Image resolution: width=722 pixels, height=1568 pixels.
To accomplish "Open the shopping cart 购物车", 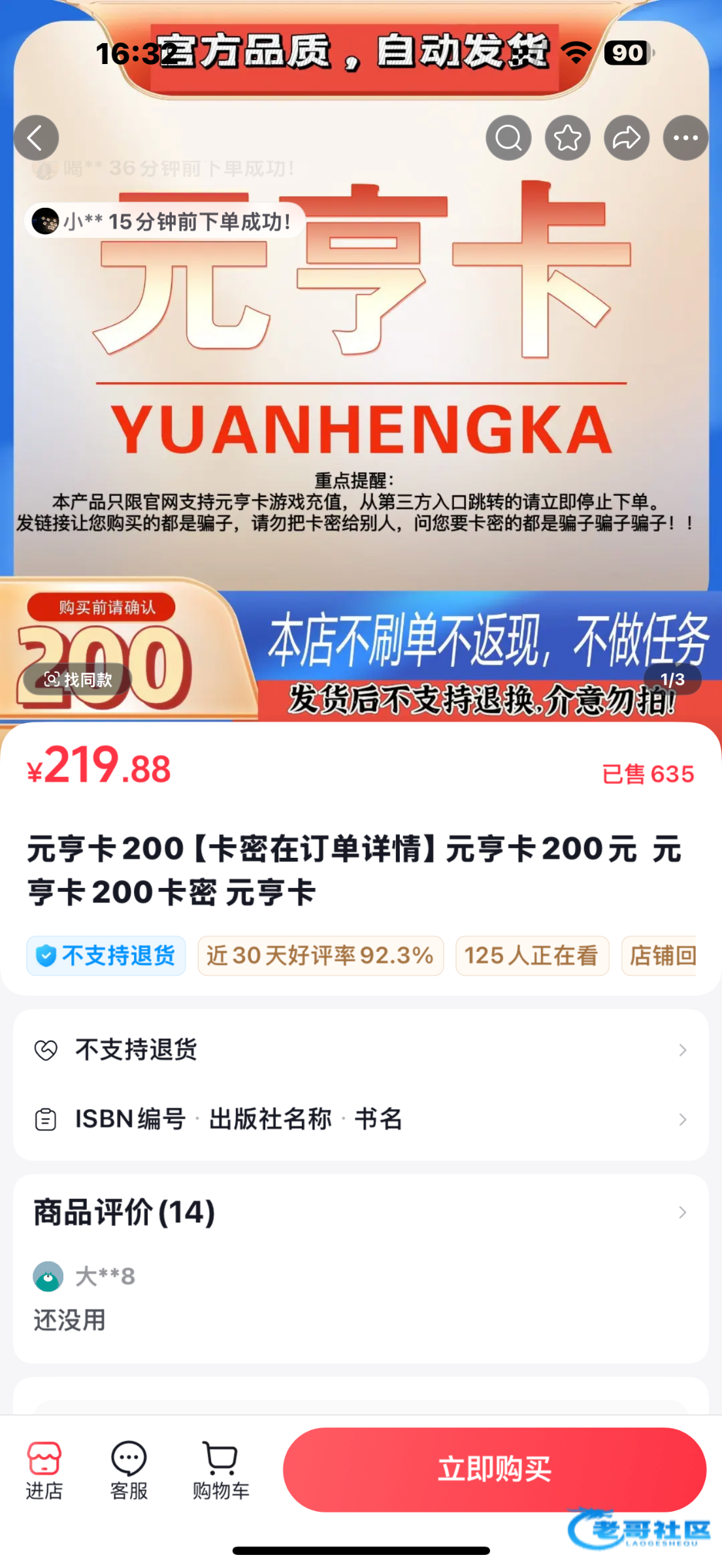I will pos(221,1470).
